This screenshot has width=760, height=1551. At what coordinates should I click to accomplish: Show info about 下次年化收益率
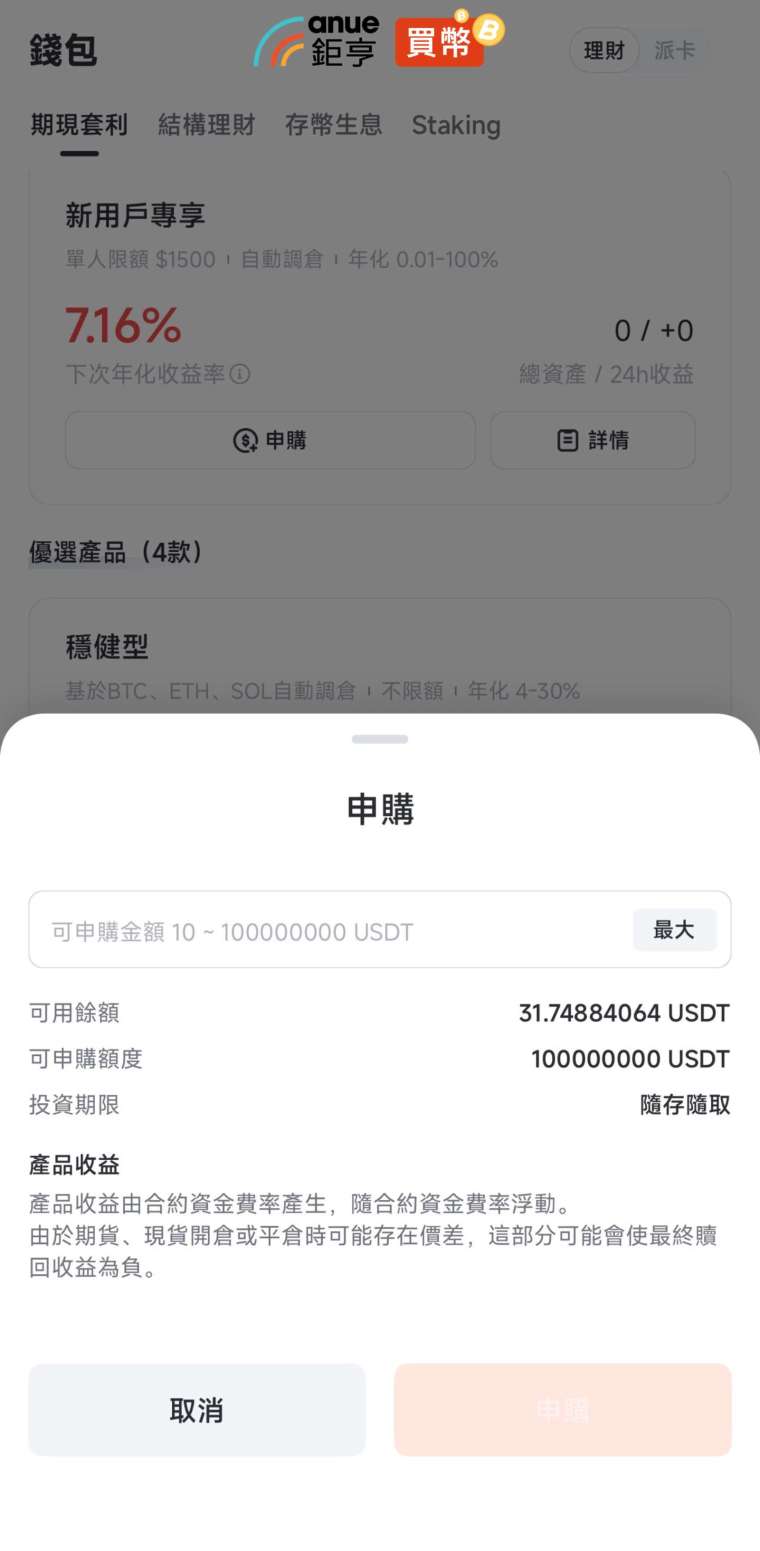click(x=240, y=374)
